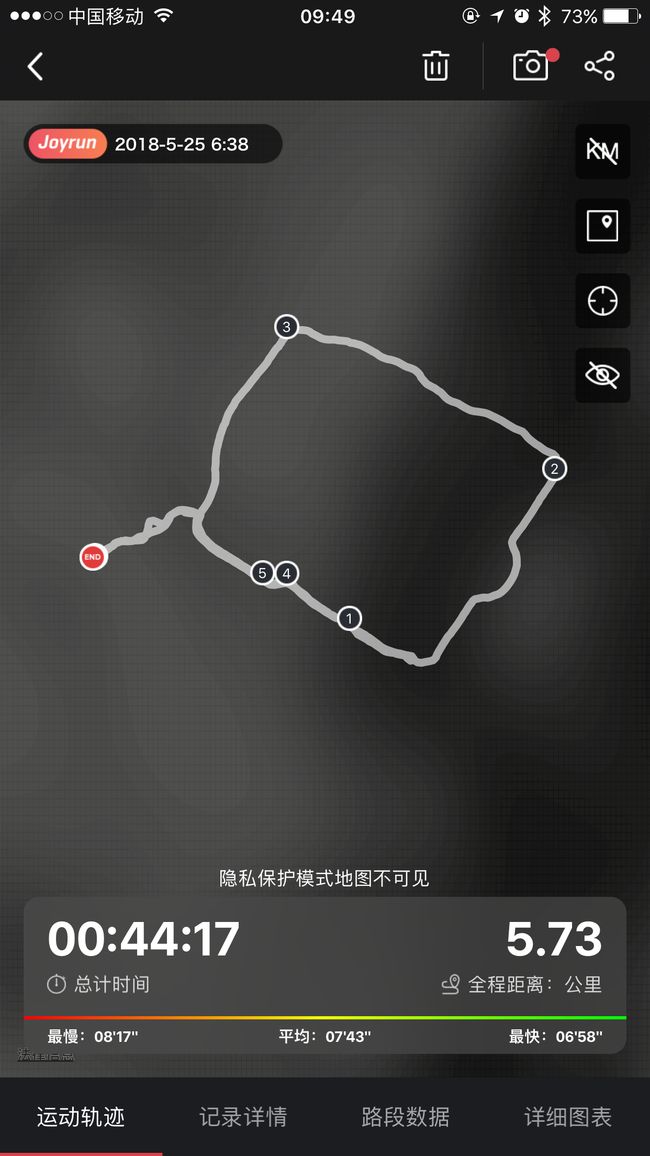Switch to the 记录详情 tab
Viewport: 650px width, 1156px height.
click(243, 1116)
